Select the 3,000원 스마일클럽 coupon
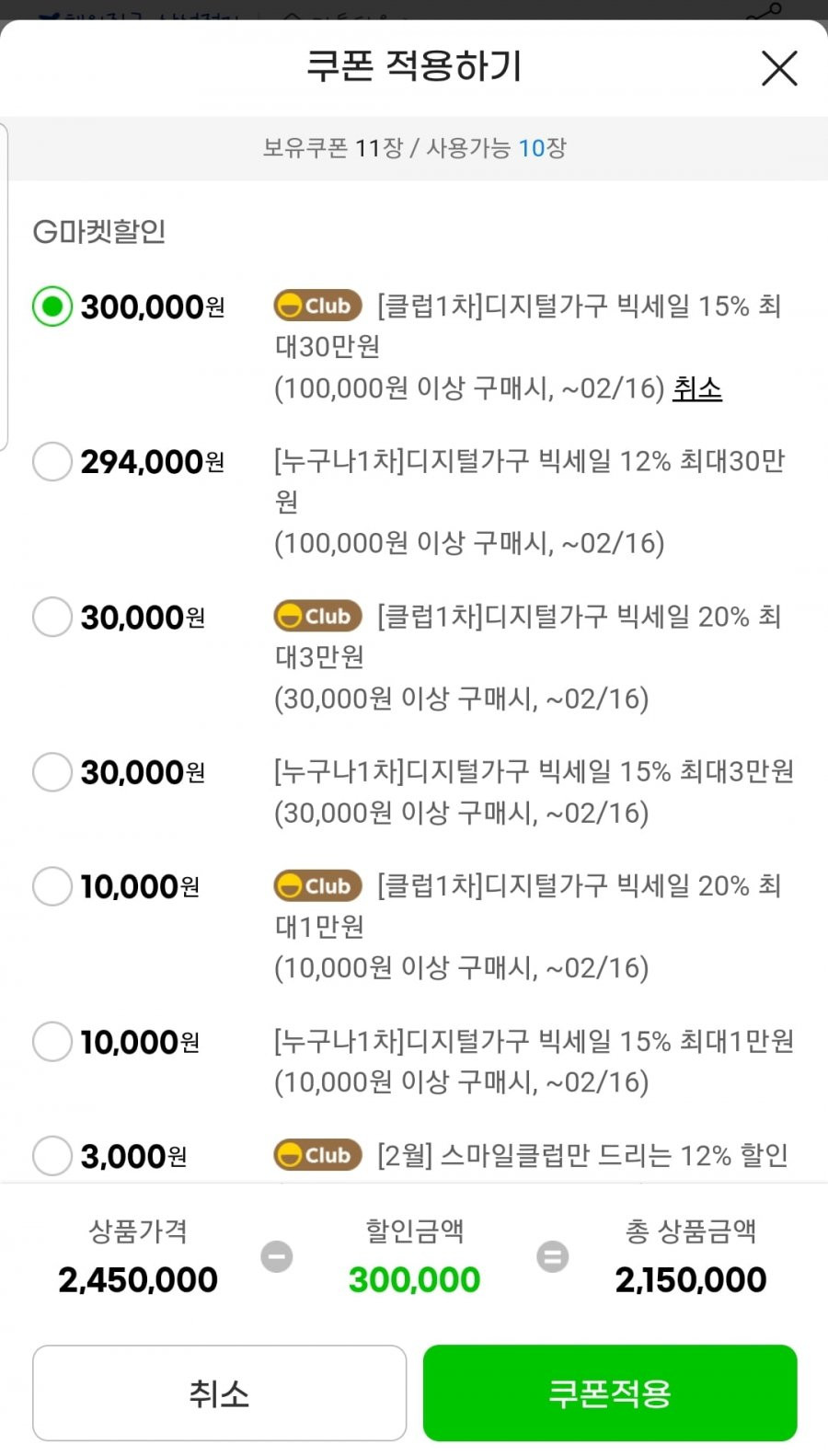This screenshot has width=828, height=1456. (x=52, y=1156)
